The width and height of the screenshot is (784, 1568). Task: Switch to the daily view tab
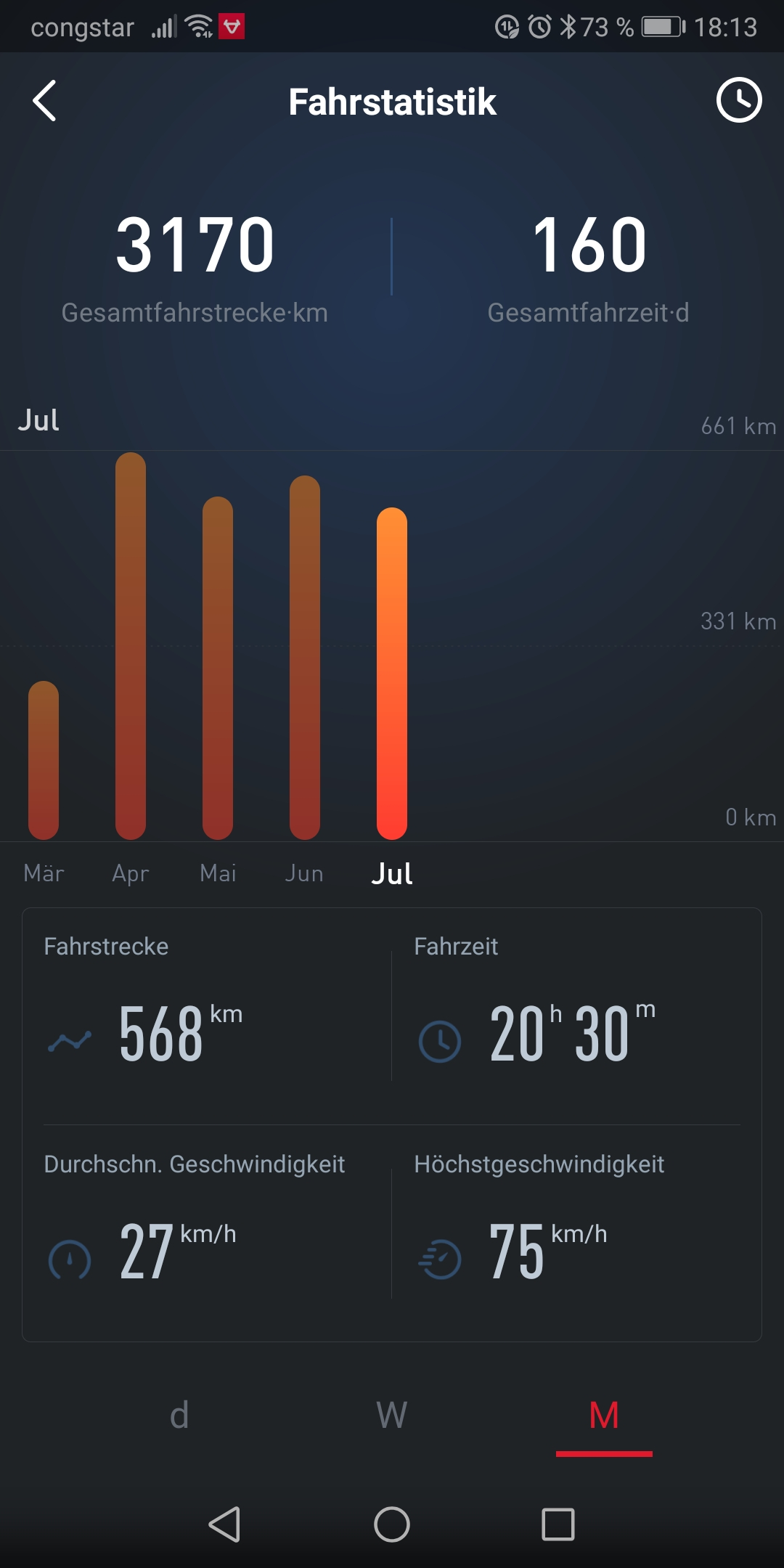pos(179,1416)
